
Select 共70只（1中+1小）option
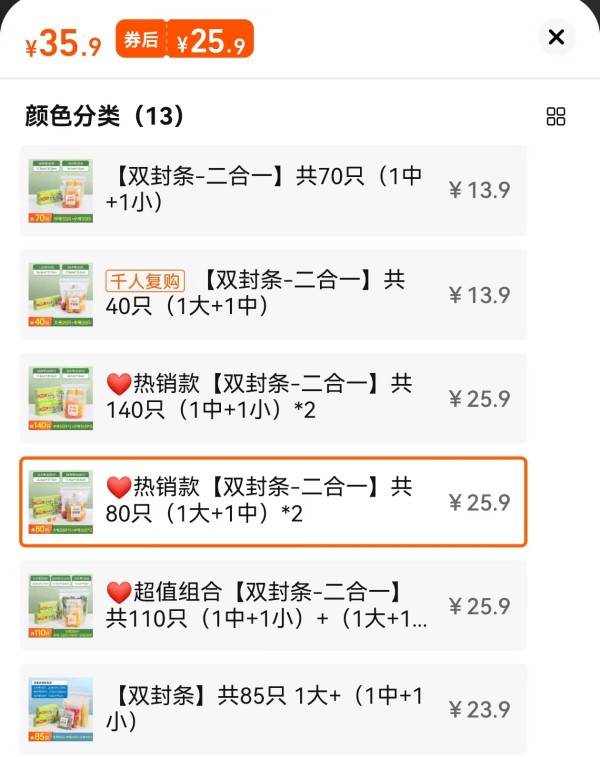coord(273,190)
